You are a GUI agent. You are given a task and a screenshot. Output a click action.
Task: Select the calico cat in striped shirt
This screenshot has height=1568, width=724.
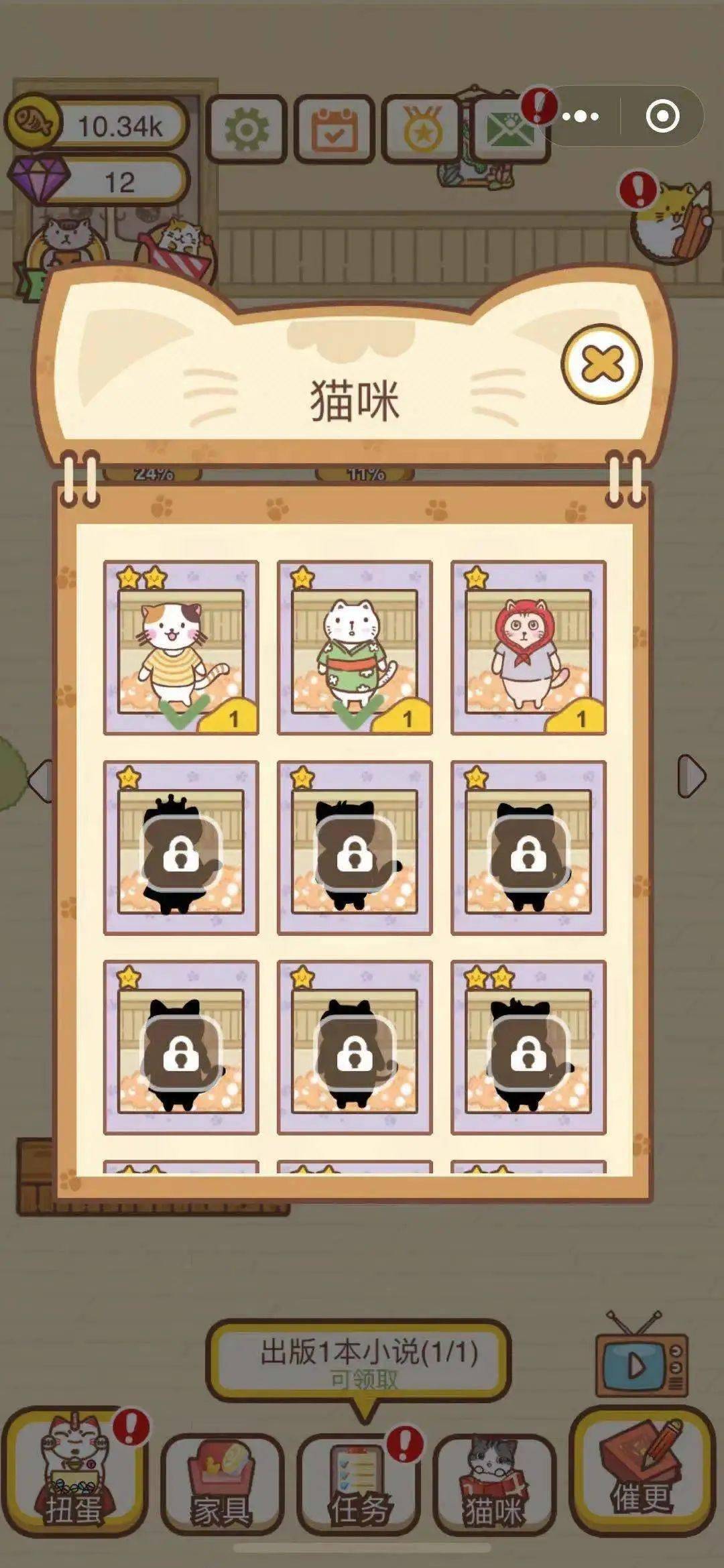[x=180, y=648]
